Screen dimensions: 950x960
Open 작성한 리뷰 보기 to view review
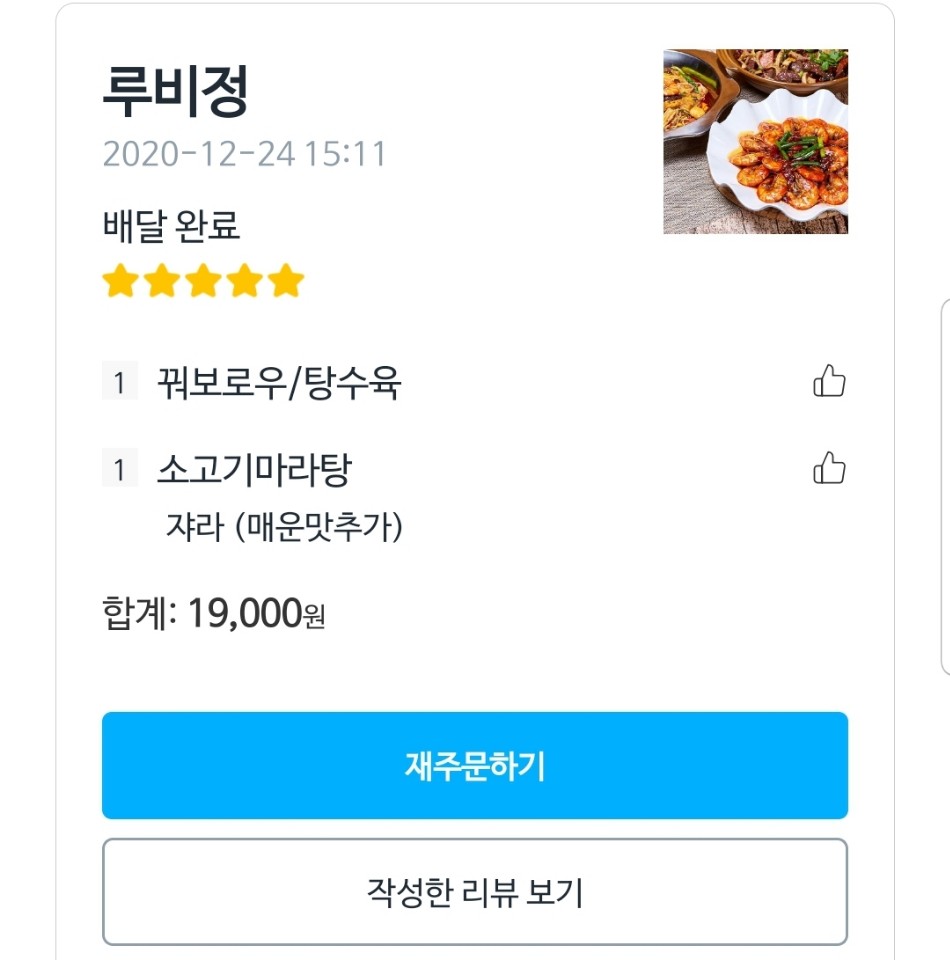click(474, 892)
